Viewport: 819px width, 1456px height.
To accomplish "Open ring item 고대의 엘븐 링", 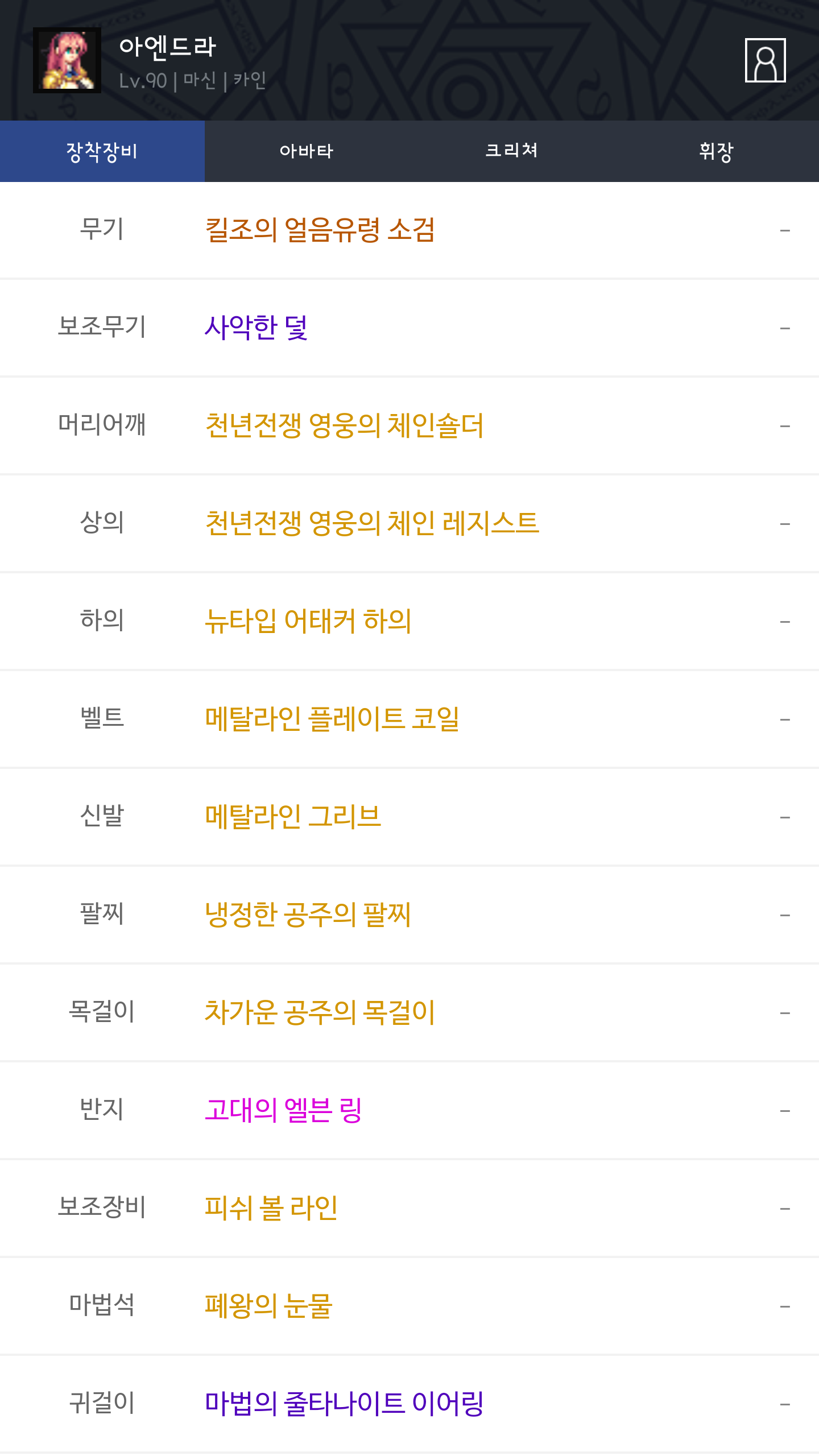I will [283, 1111].
